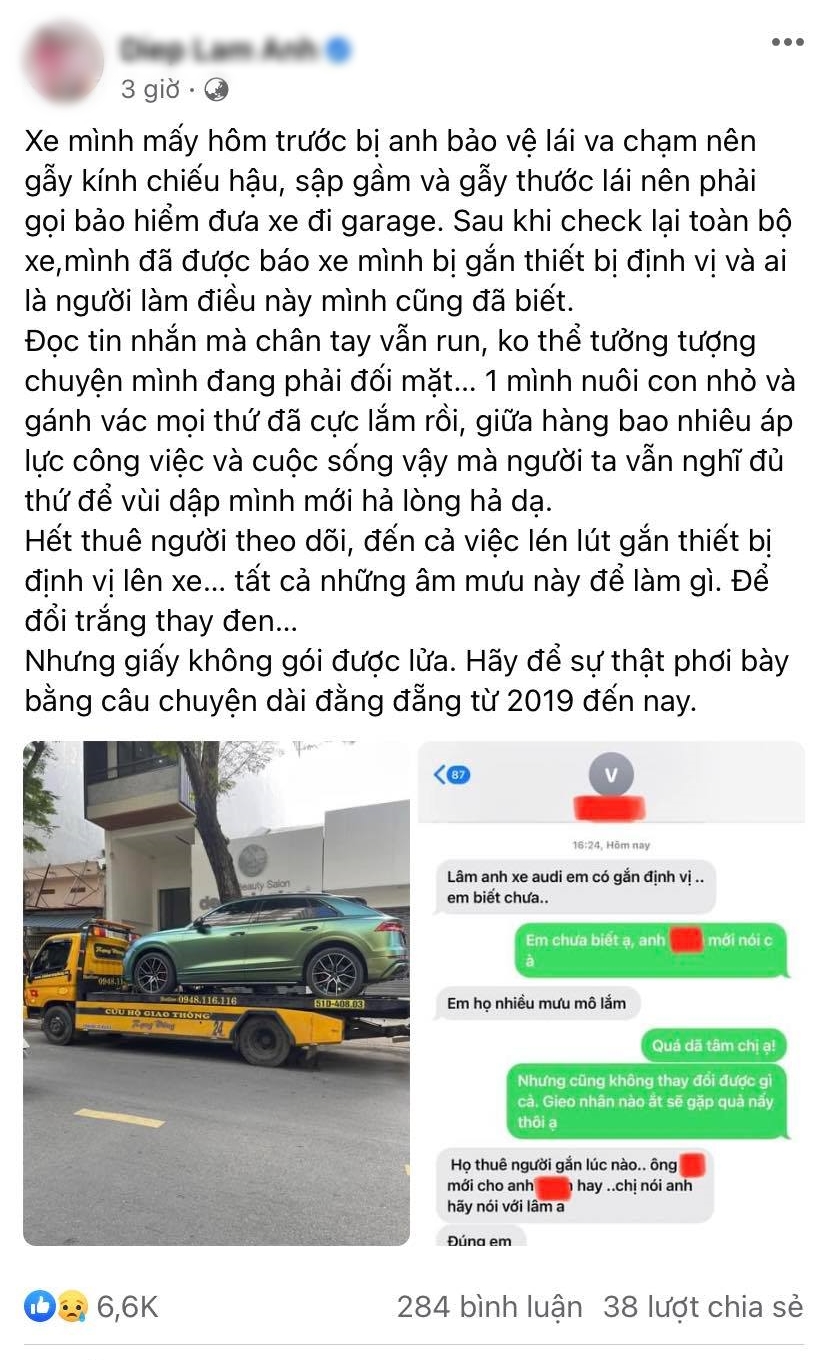This screenshot has width=828, height=1360.
Task: Open the post author's profile picture
Action: tap(63, 63)
